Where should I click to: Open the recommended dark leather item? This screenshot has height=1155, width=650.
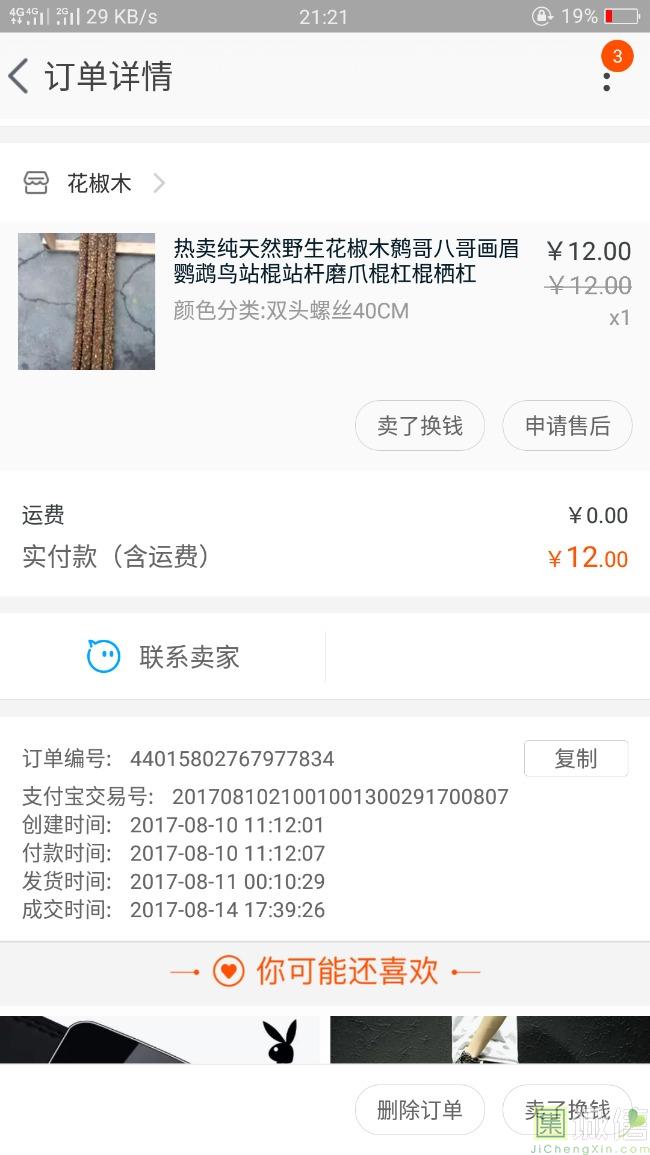488,1040
